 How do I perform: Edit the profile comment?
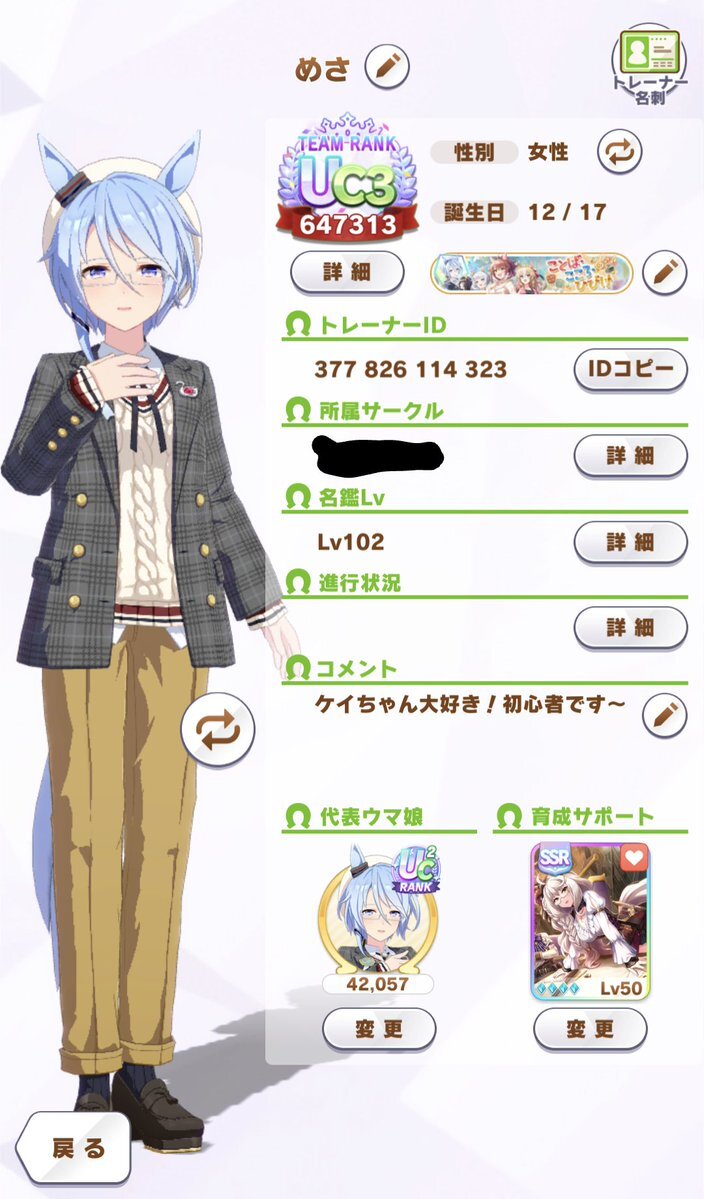(664, 713)
